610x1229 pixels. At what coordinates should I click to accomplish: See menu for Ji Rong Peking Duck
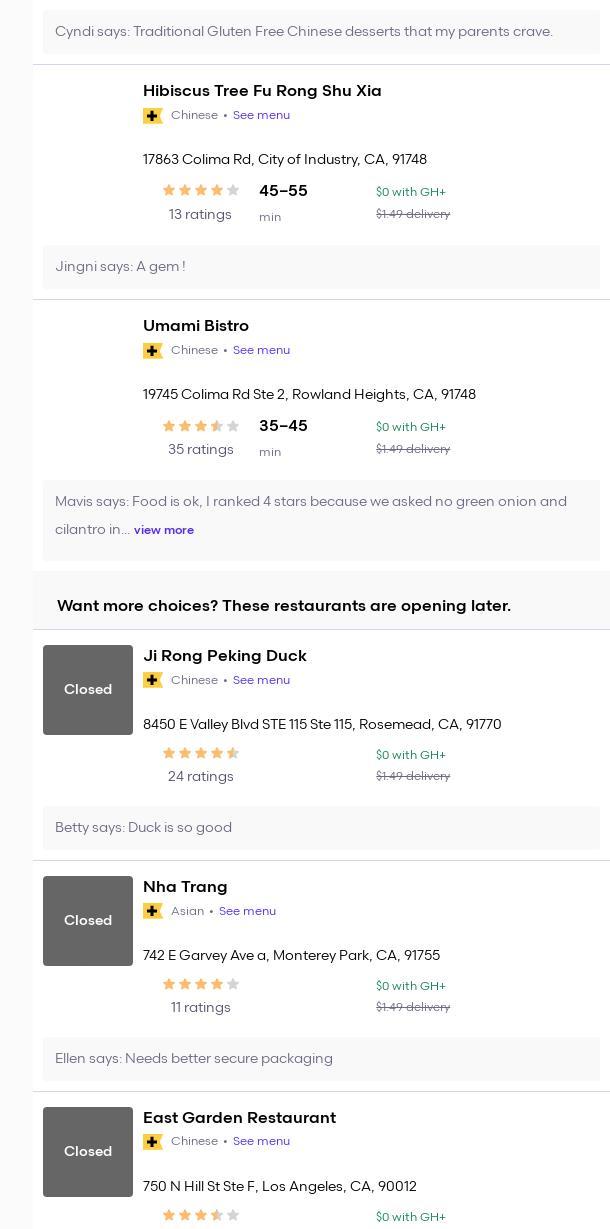coord(261,680)
